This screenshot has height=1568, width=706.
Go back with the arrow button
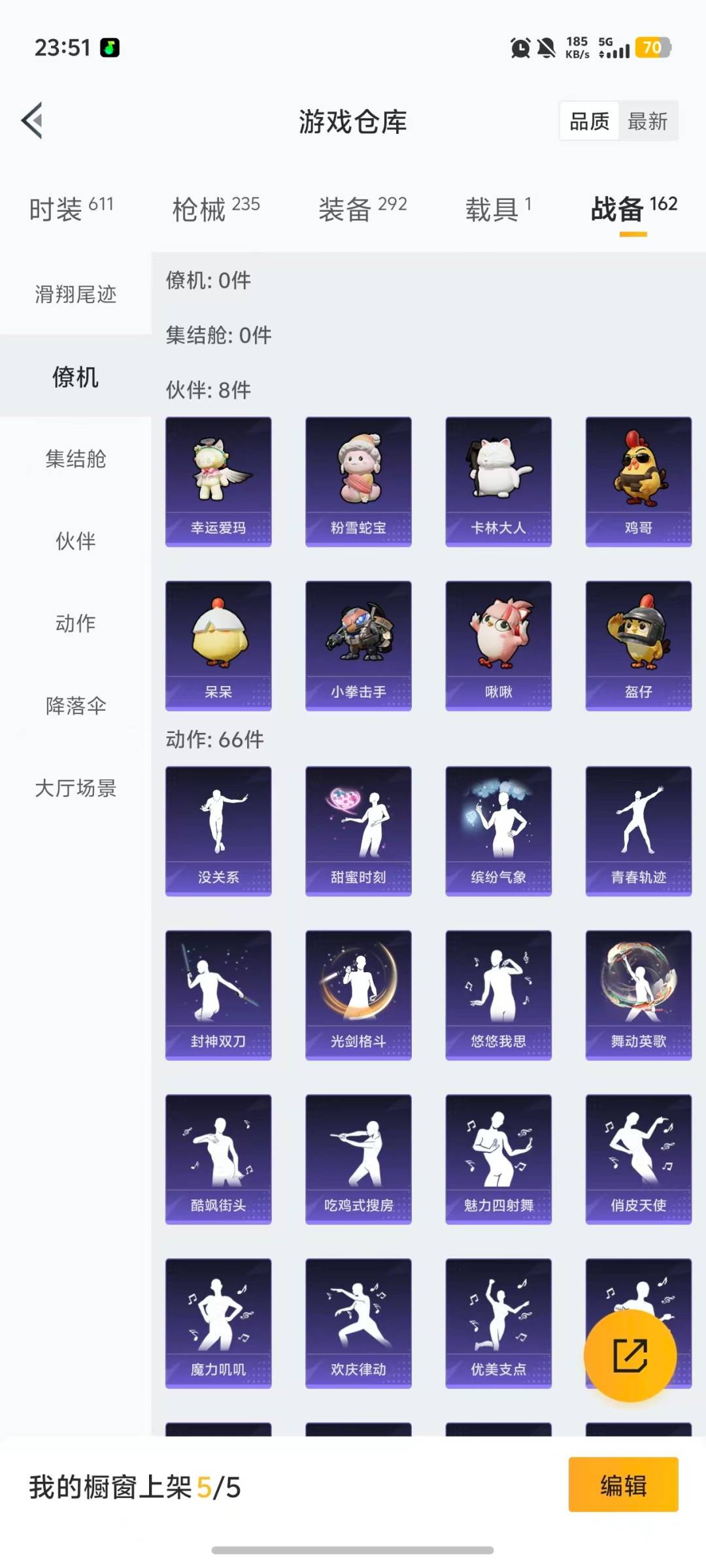pyautogui.click(x=31, y=121)
